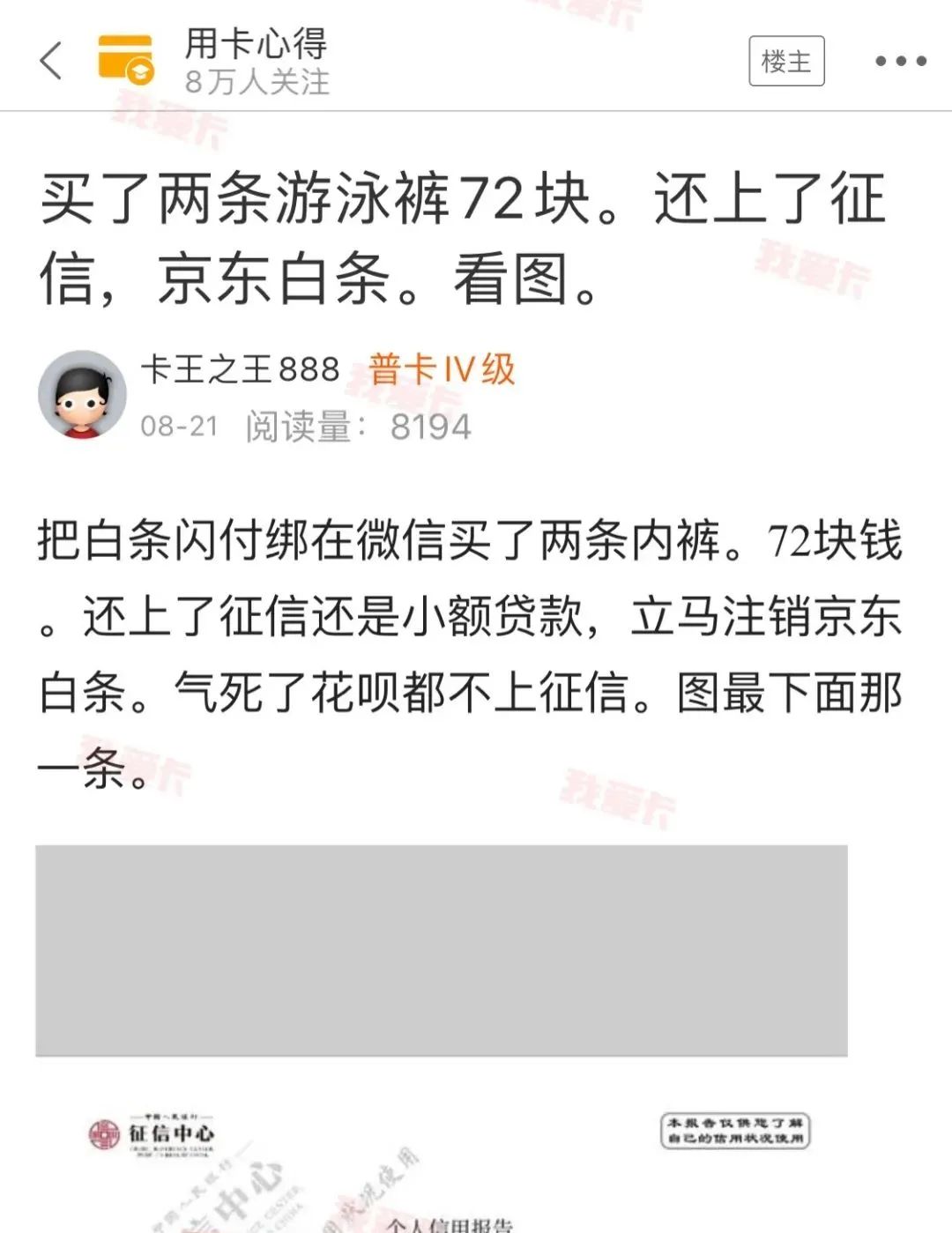Image resolution: width=952 pixels, height=1233 pixels.
Task: Go back using the top-left arrow
Action: click(x=51, y=61)
